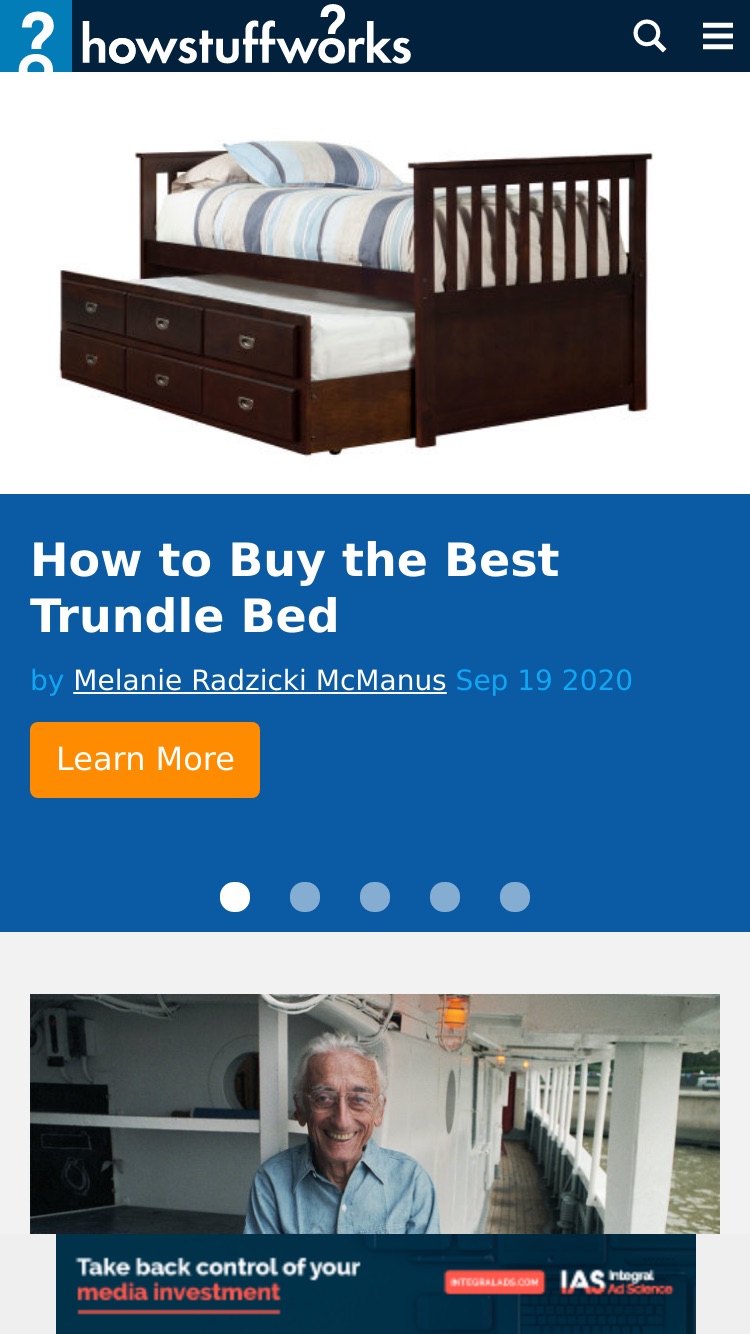750x1334 pixels.
Task: Go to the HowStuffWorks homepage logo
Action: click(206, 36)
